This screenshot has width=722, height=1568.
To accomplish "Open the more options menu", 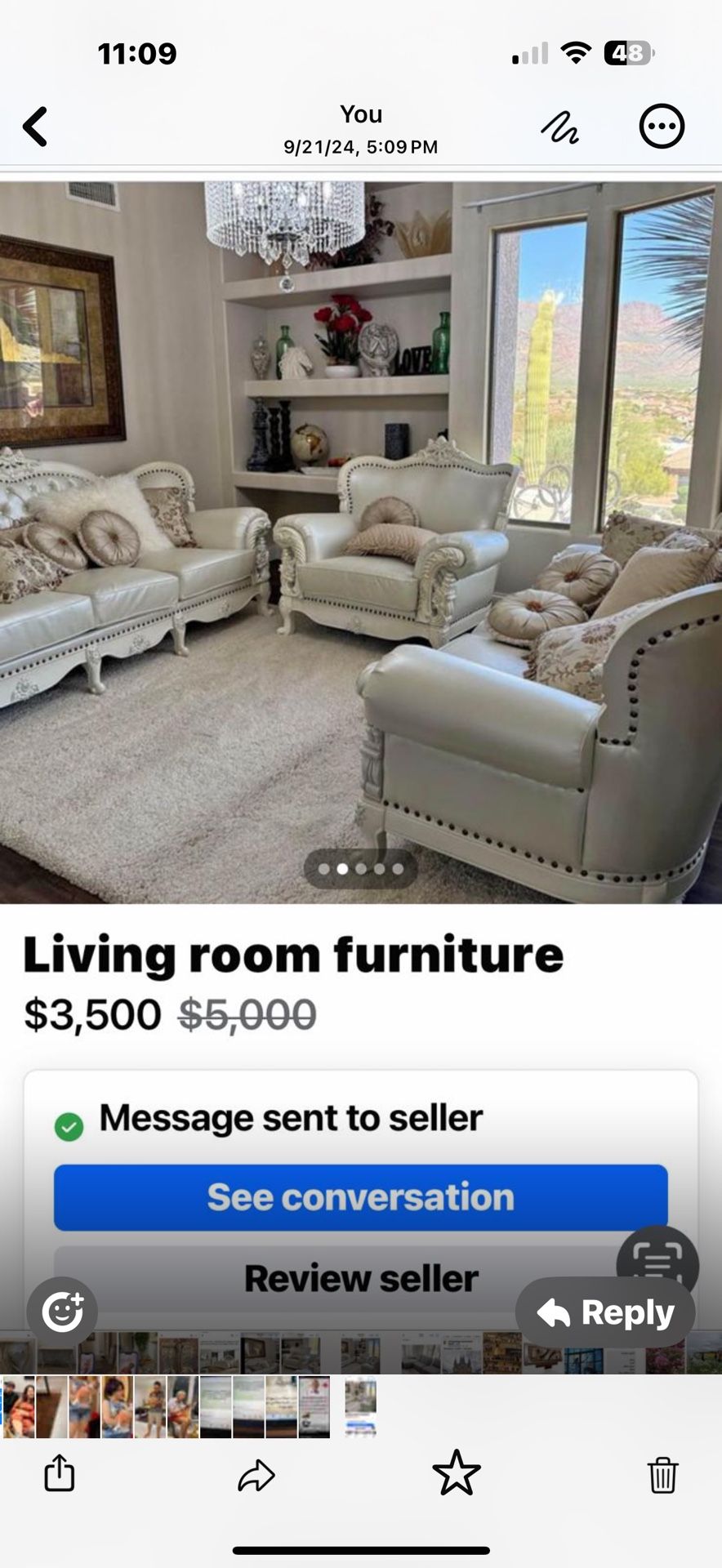I will pyautogui.click(x=661, y=127).
